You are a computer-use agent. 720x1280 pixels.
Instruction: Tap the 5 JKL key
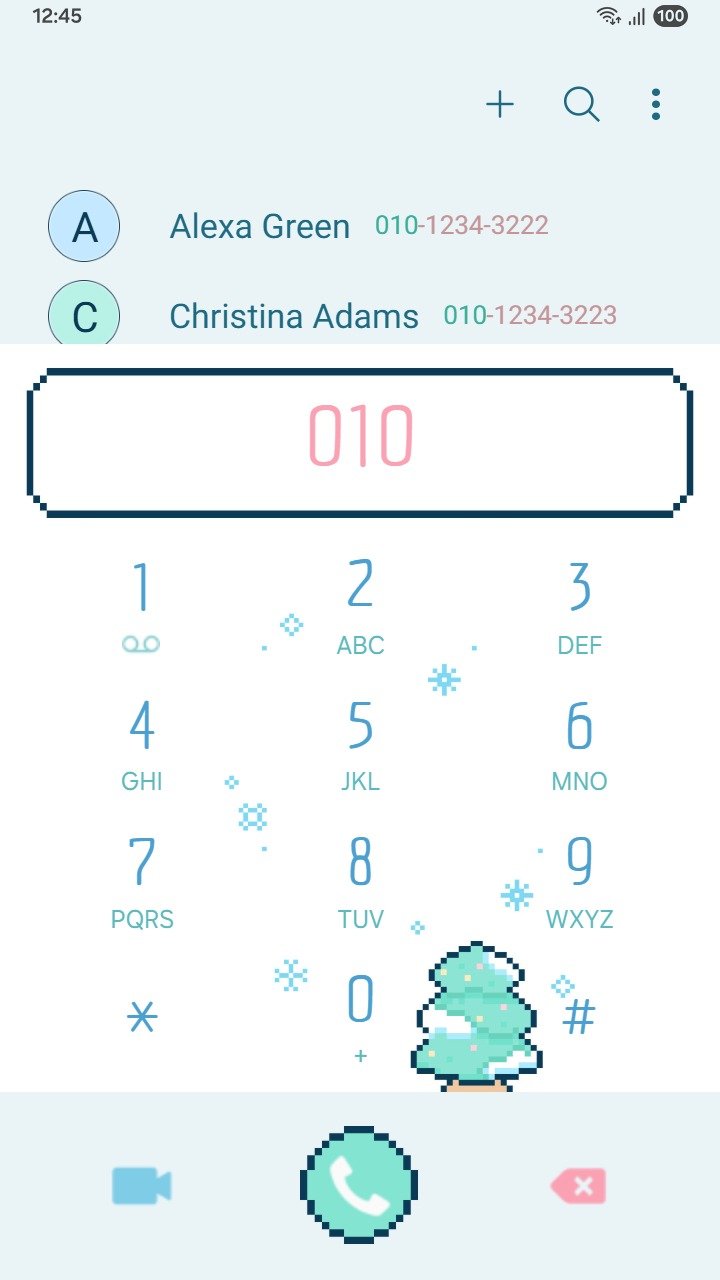(360, 744)
